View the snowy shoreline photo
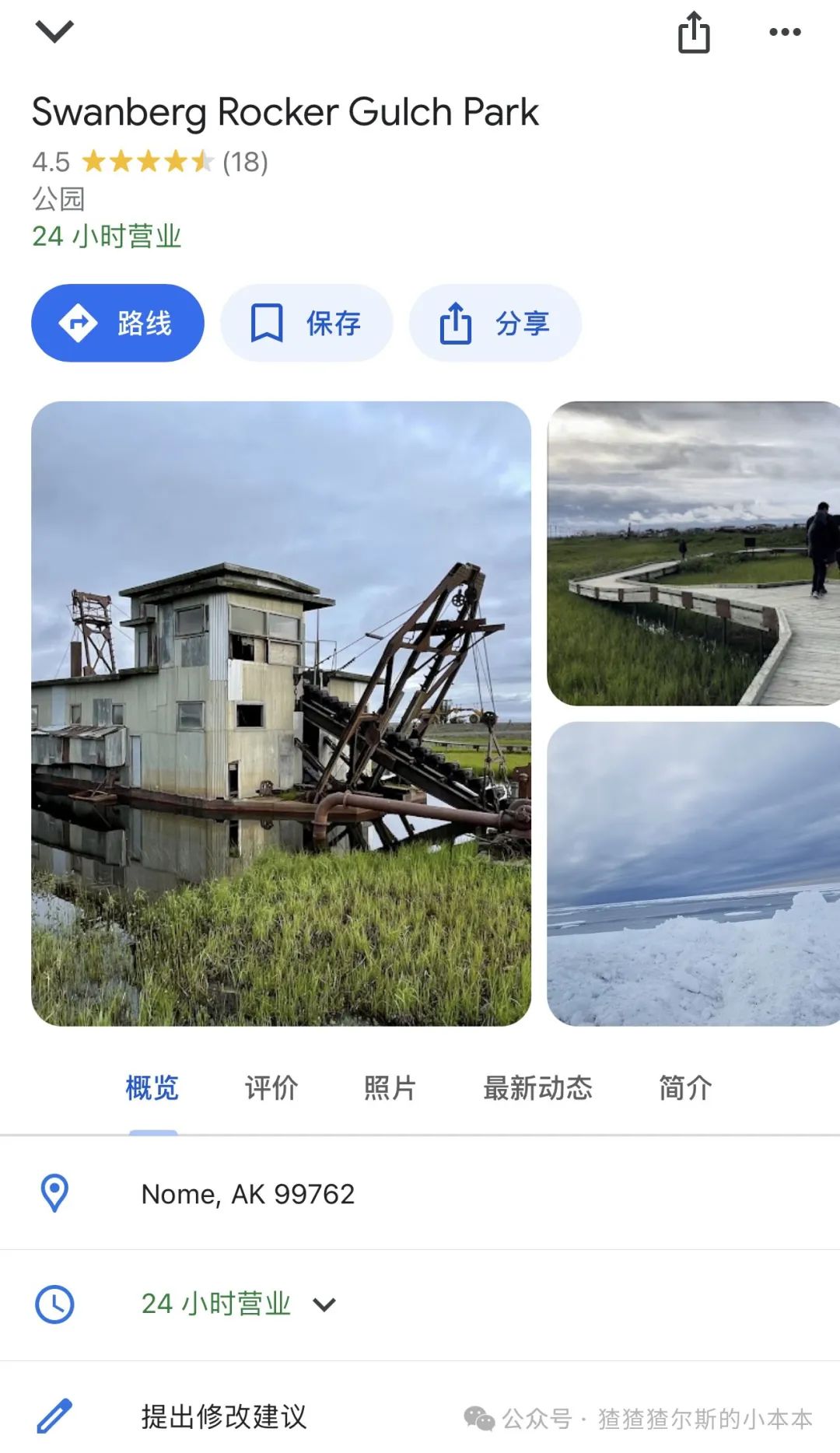Viewport: 840px width, 1453px height. [x=693, y=874]
